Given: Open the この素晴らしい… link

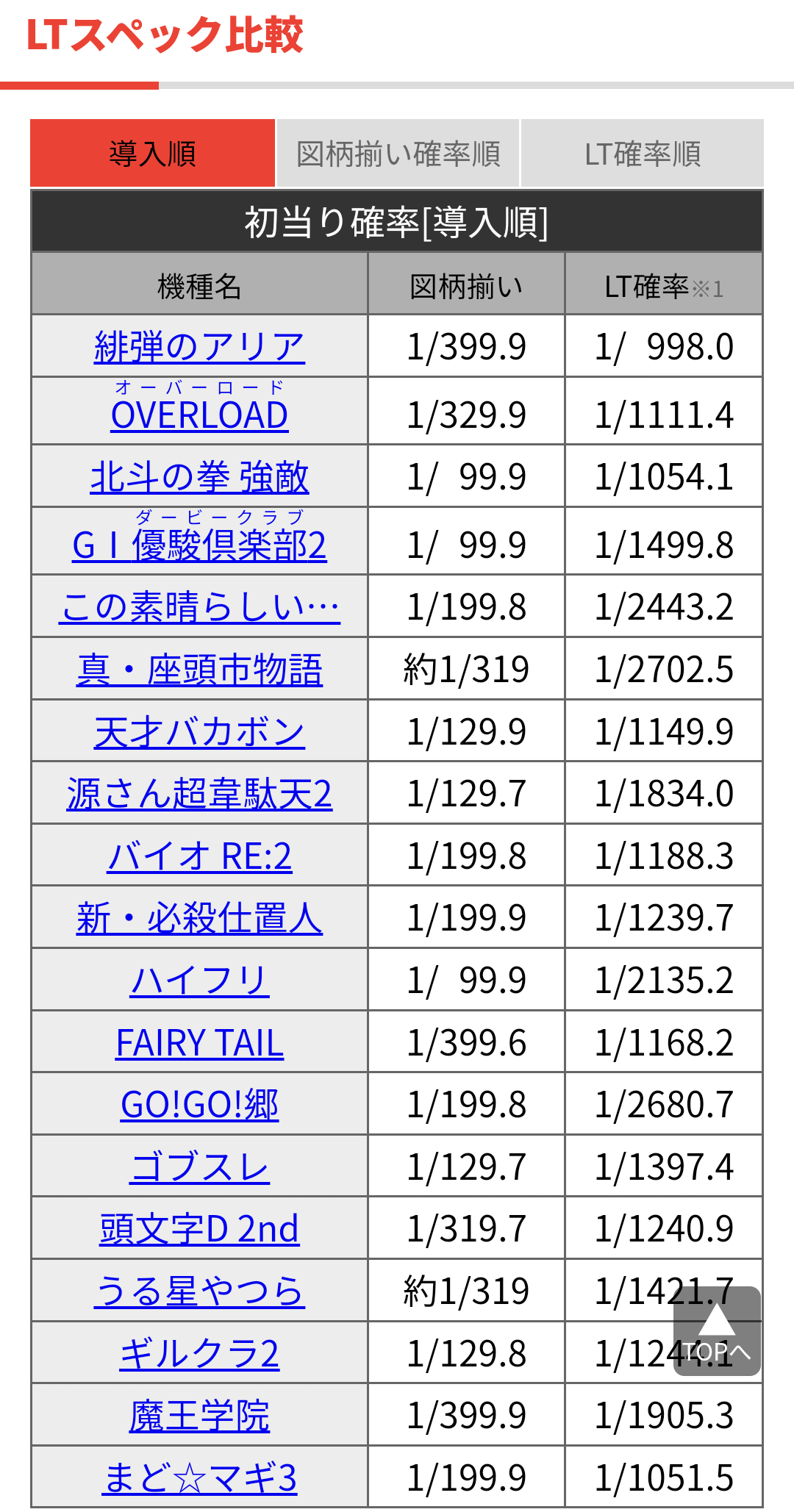Looking at the screenshot, I should coord(199,607).
